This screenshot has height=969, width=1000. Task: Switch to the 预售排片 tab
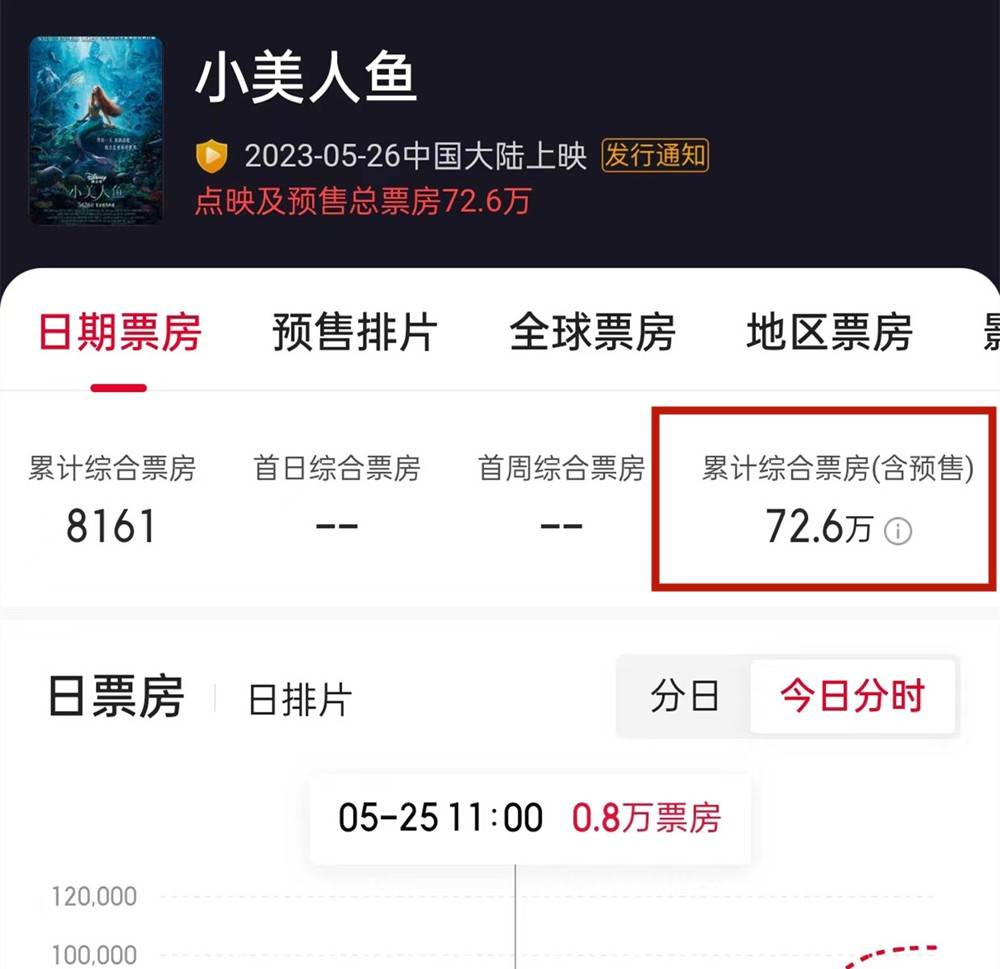point(355,332)
